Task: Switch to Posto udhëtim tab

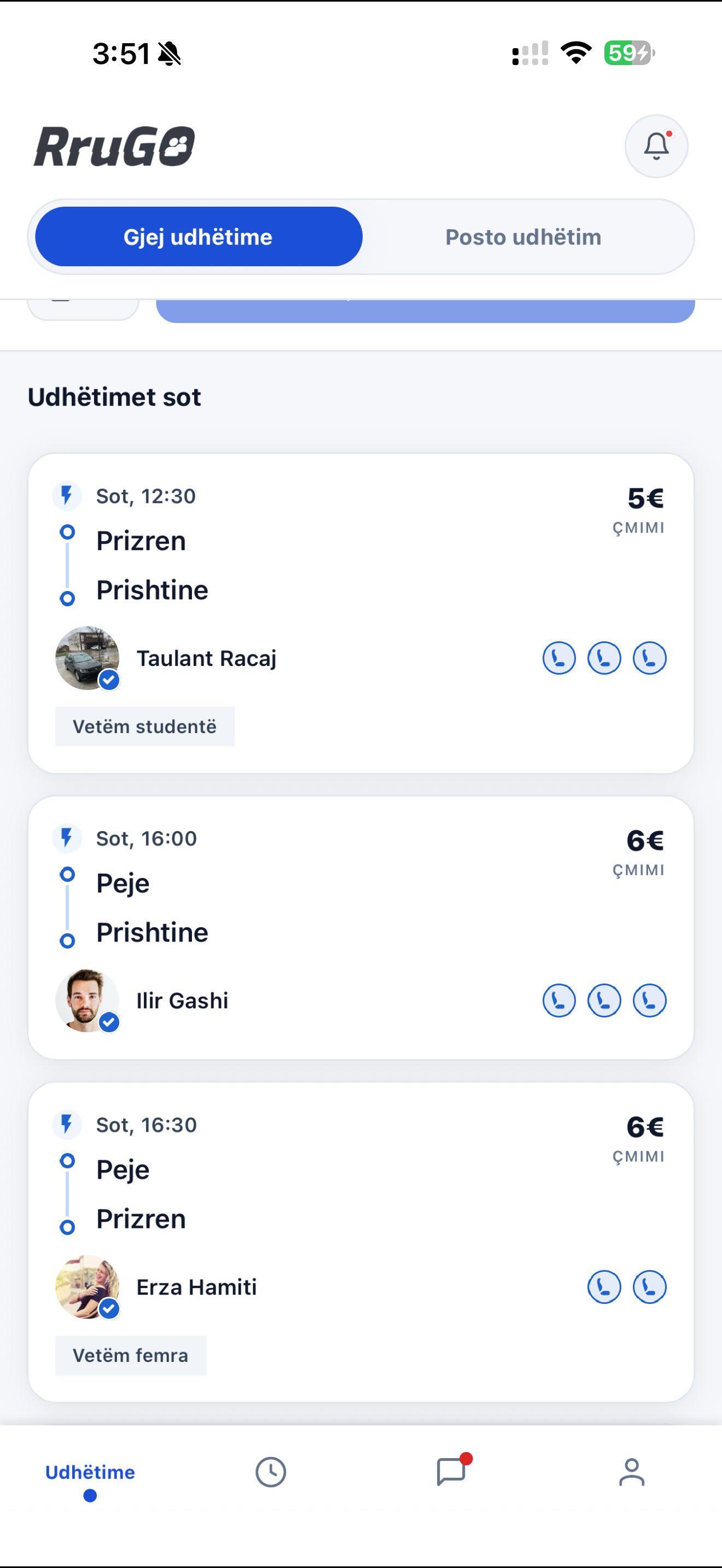Action: click(523, 237)
